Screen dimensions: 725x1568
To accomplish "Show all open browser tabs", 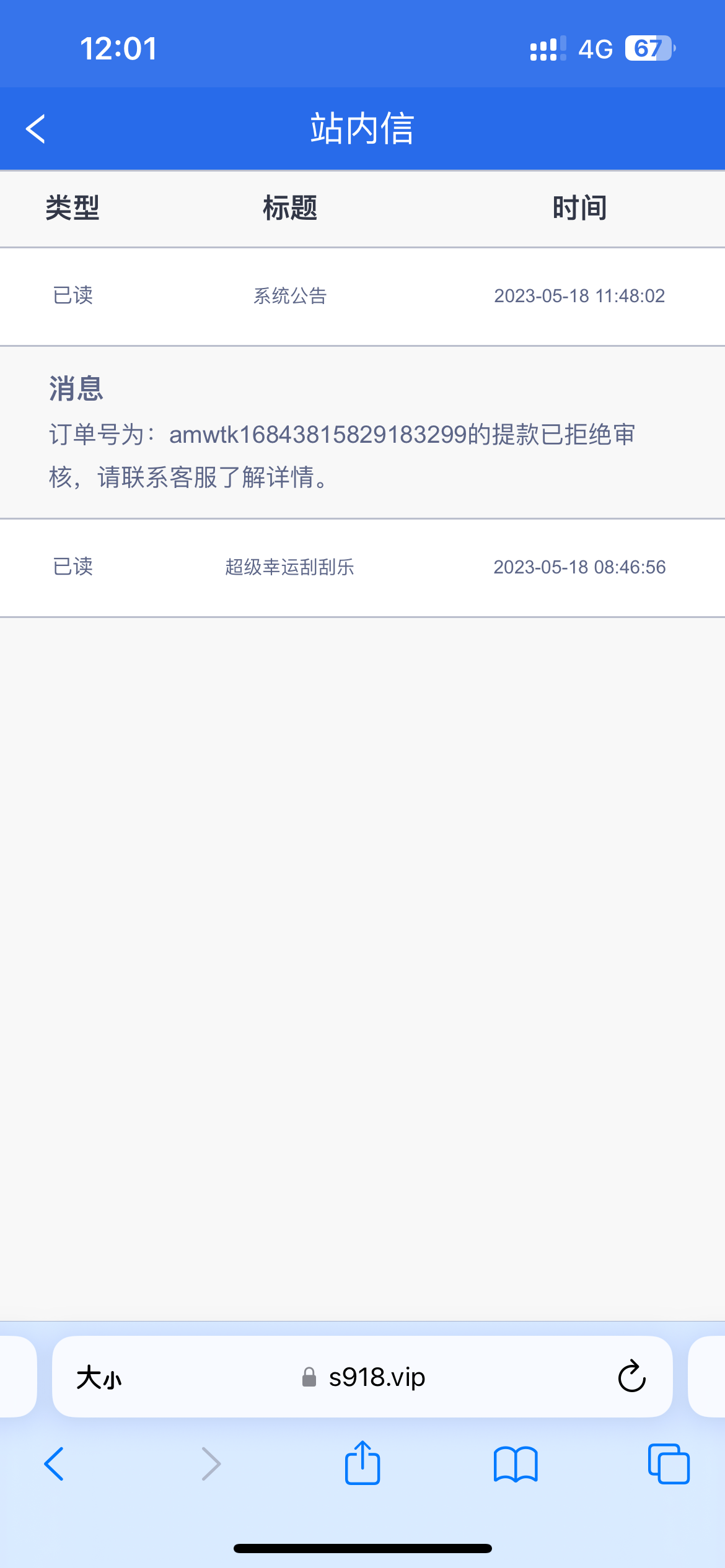I will 669,1464.
